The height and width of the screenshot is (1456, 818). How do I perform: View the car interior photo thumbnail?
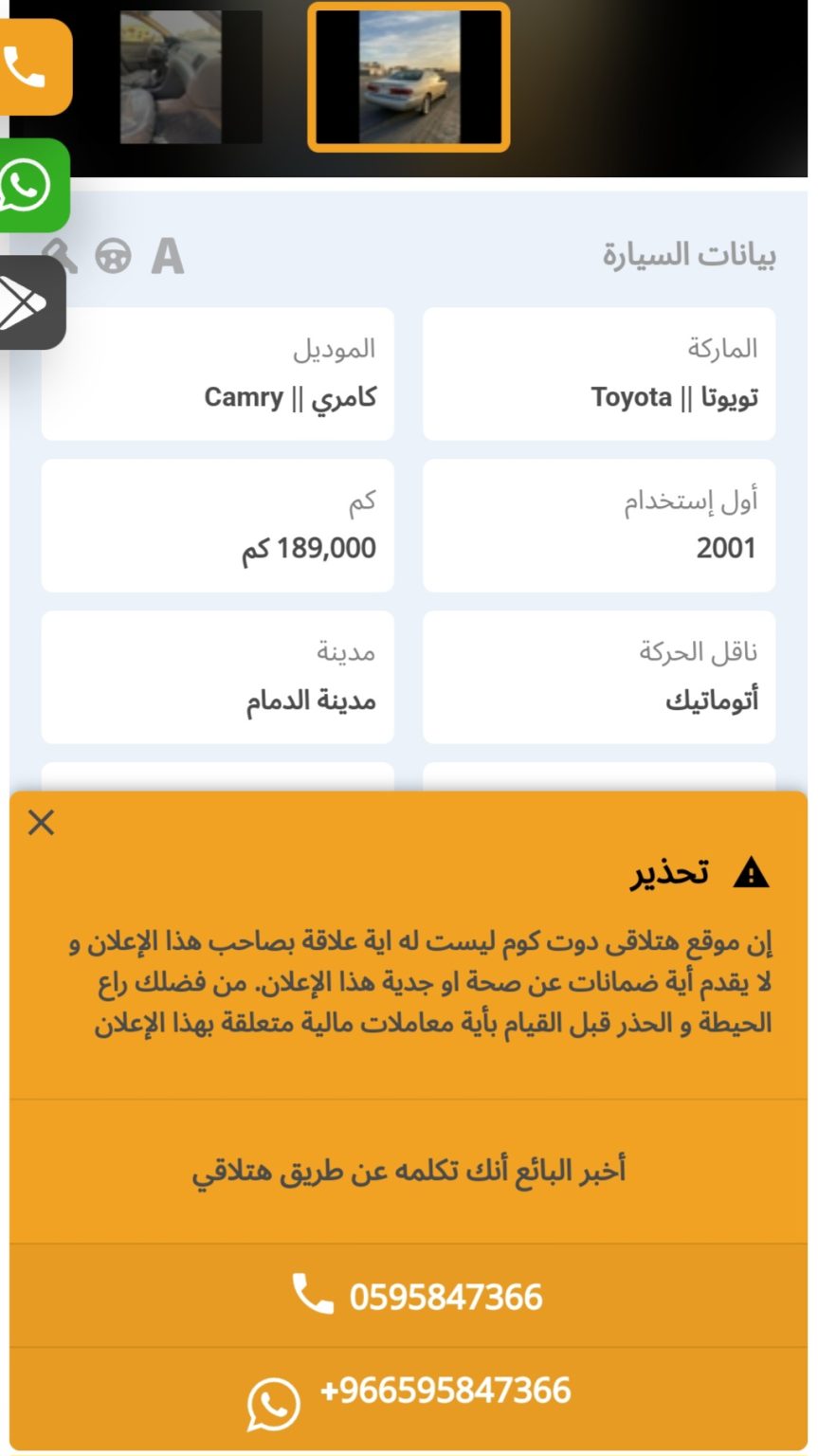191,77
